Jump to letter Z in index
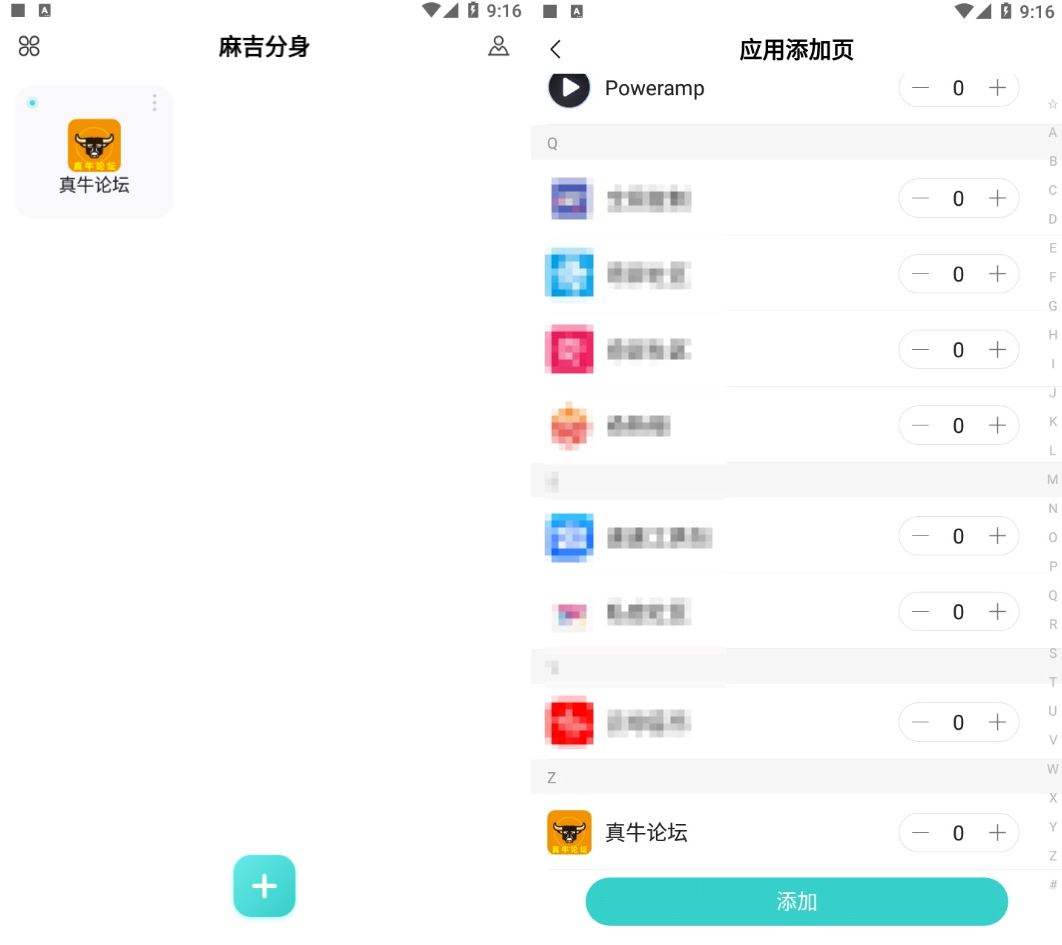Viewport: 1062px width, 945px height. pos(1052,856)
